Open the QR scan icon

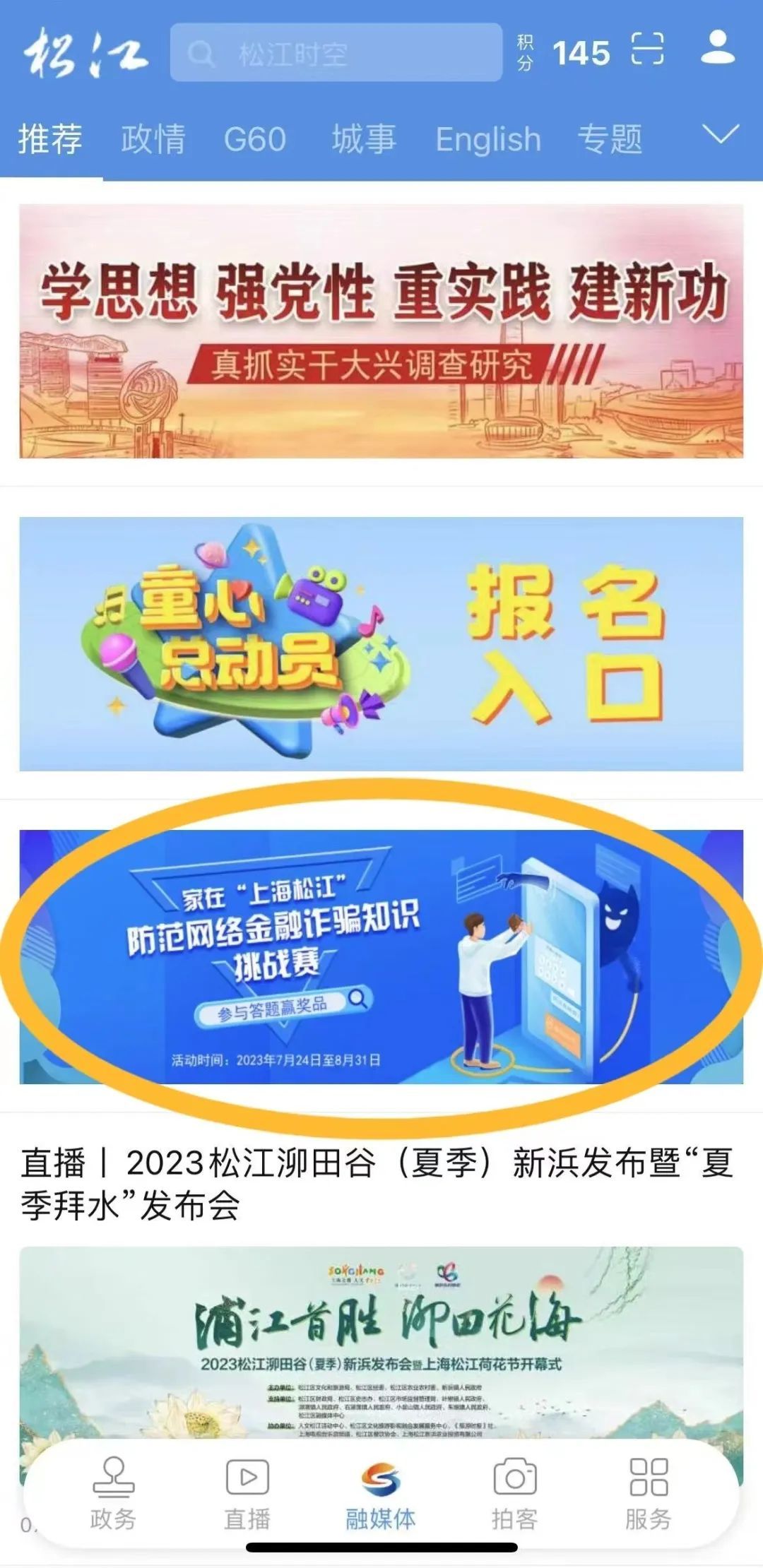point(647,49)
